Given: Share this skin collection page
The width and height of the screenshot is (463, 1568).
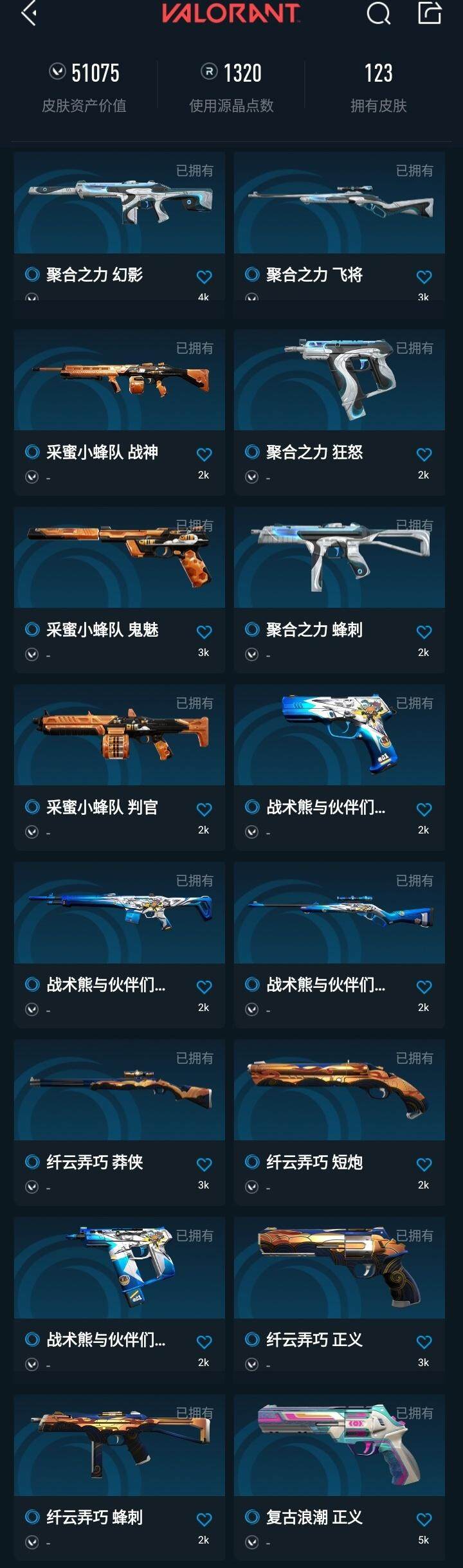Looking at the screenshot, I should tap(430, 13).
